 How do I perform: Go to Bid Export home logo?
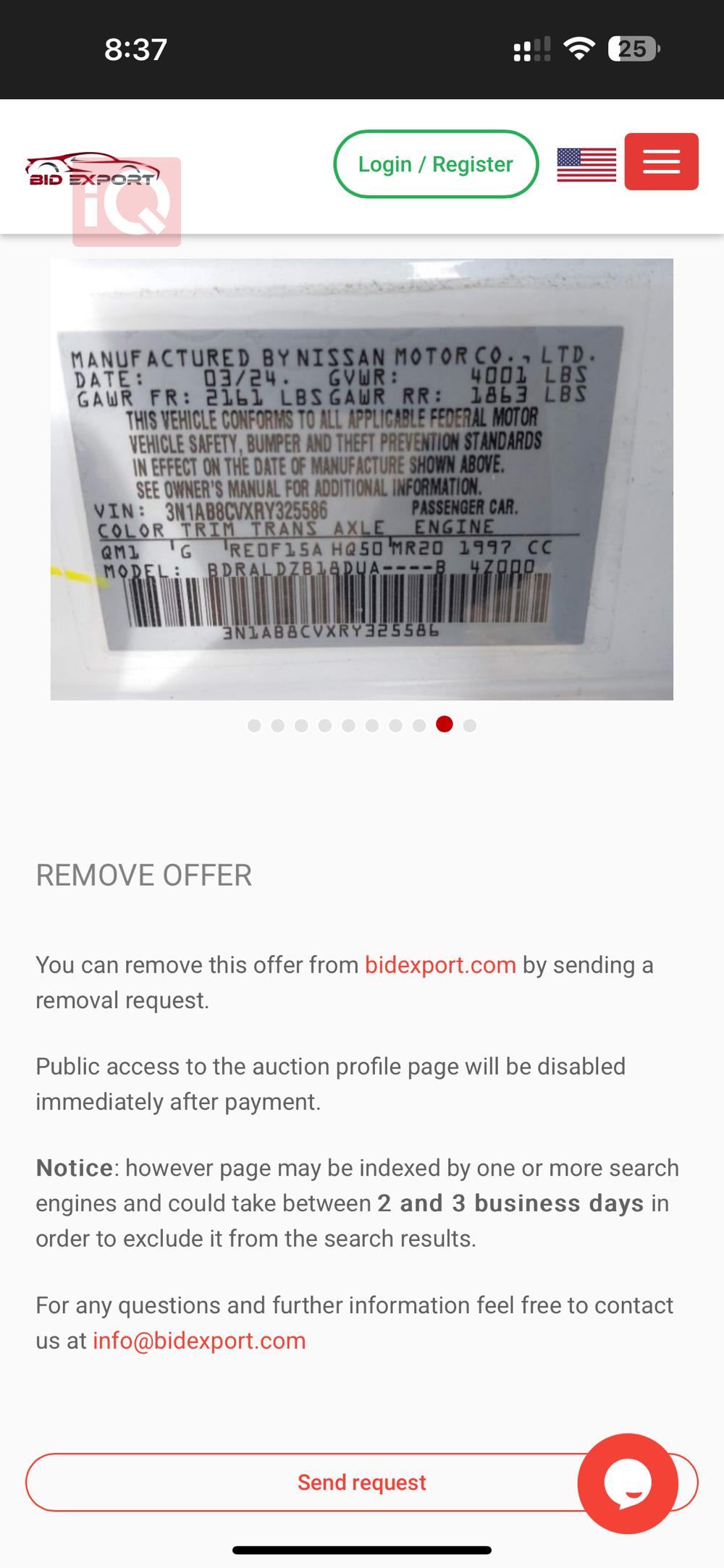[x=91, y=171]
